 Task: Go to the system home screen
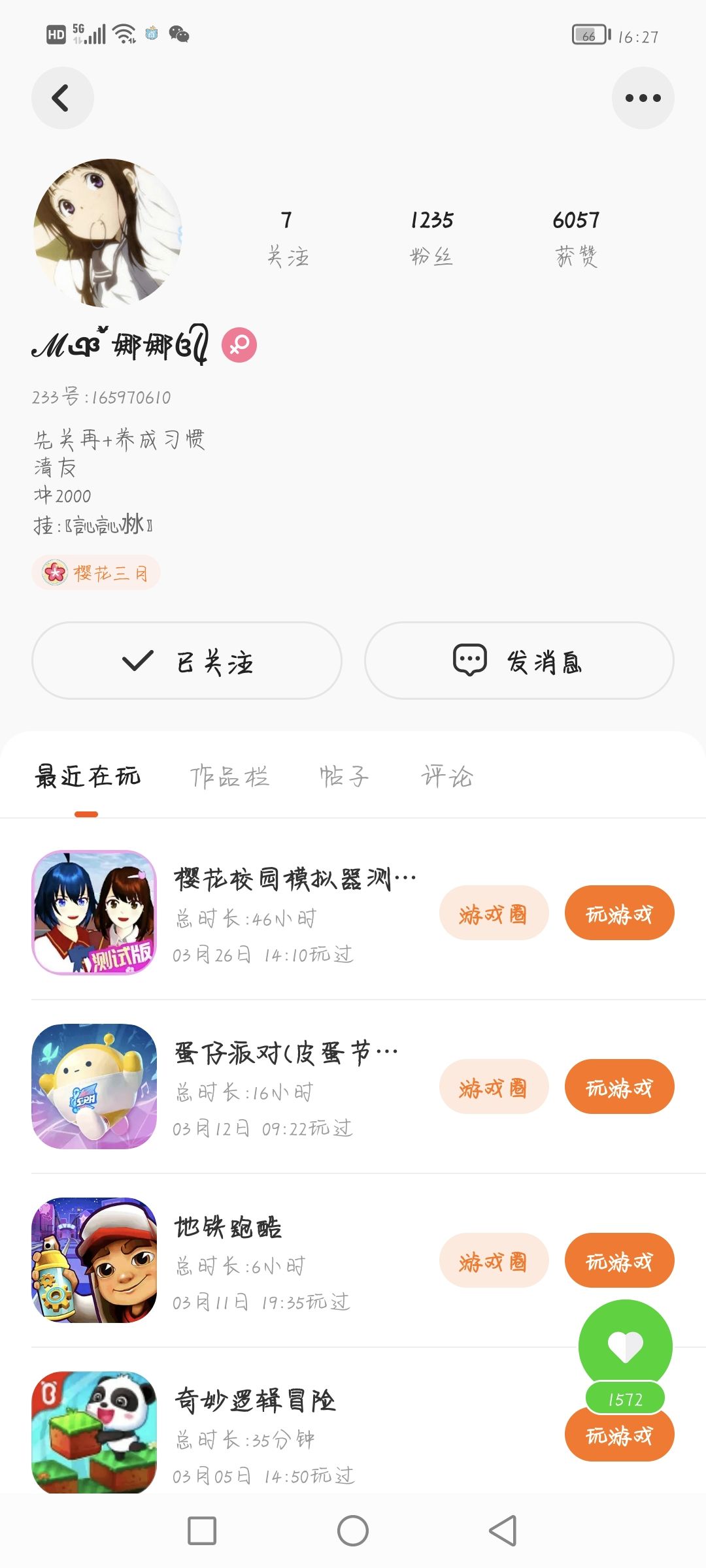click(353, 1531)
